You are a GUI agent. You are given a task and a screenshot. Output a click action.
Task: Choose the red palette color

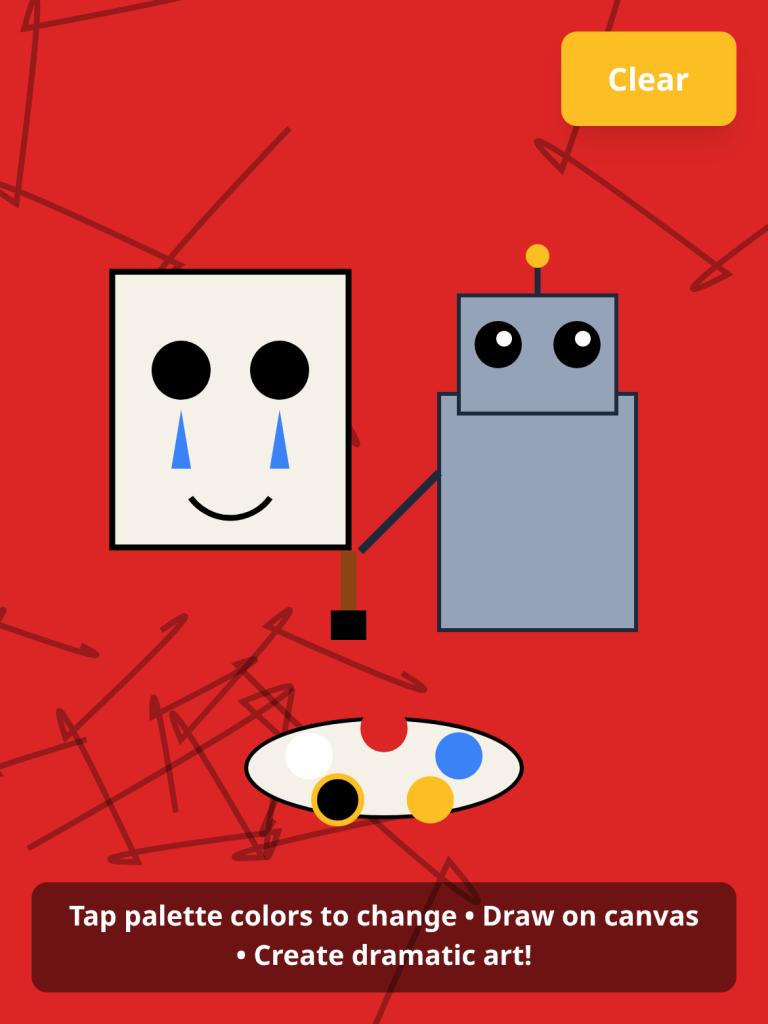point(384,732)
